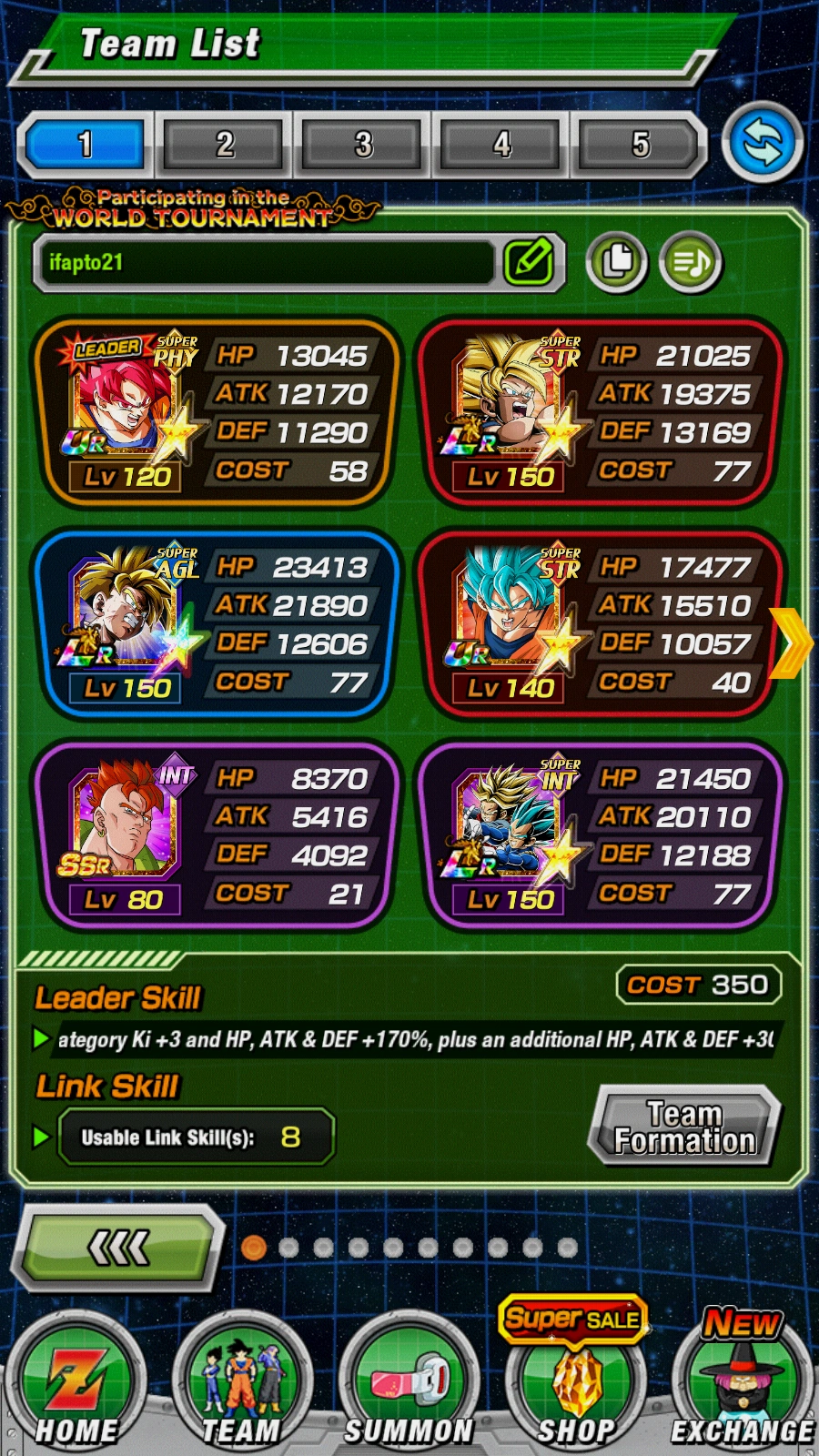This screenshot has height=1456, width=819.
Task: Switch to team tab 5
Action: click(640, 145)
